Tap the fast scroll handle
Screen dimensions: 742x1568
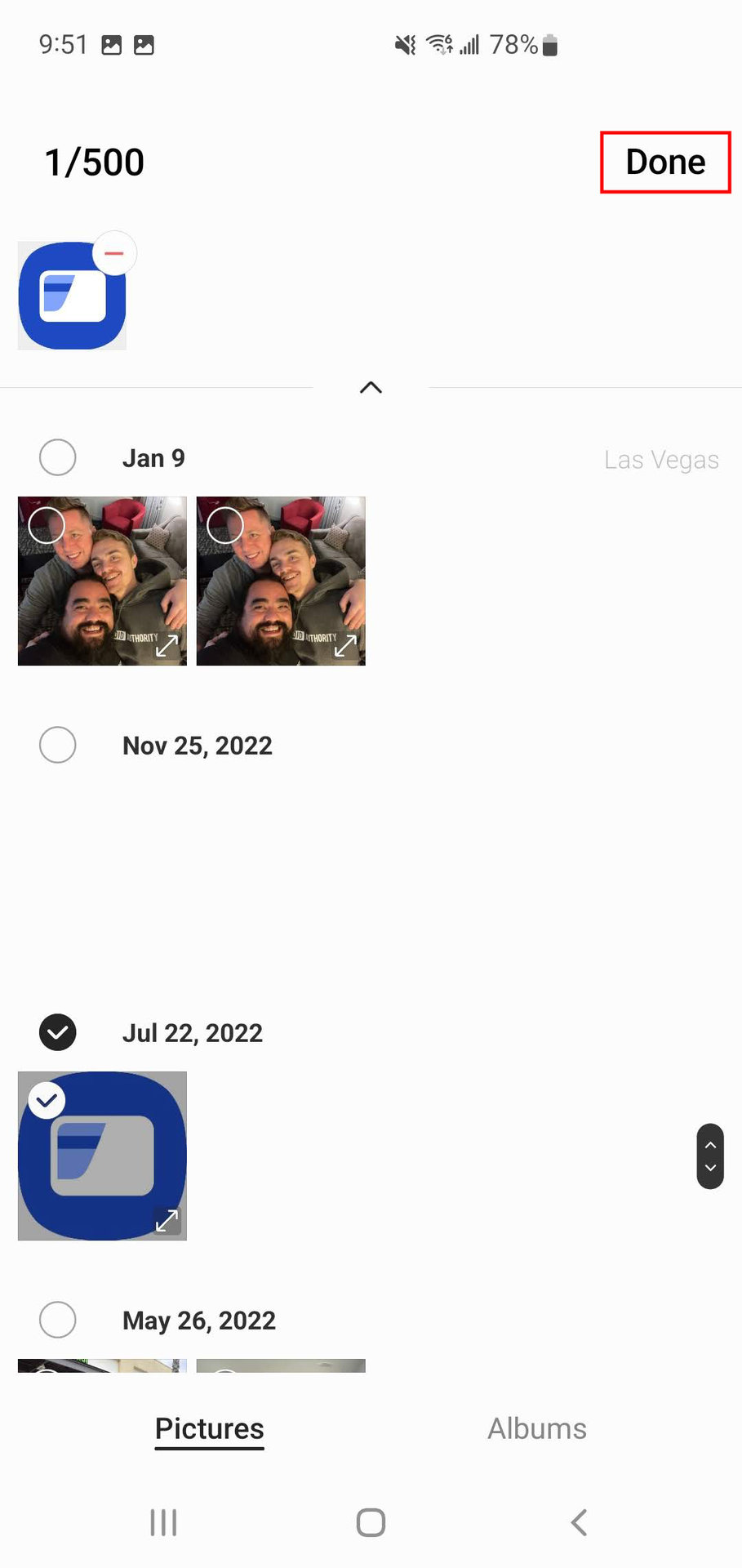[x=709, y=1156]
